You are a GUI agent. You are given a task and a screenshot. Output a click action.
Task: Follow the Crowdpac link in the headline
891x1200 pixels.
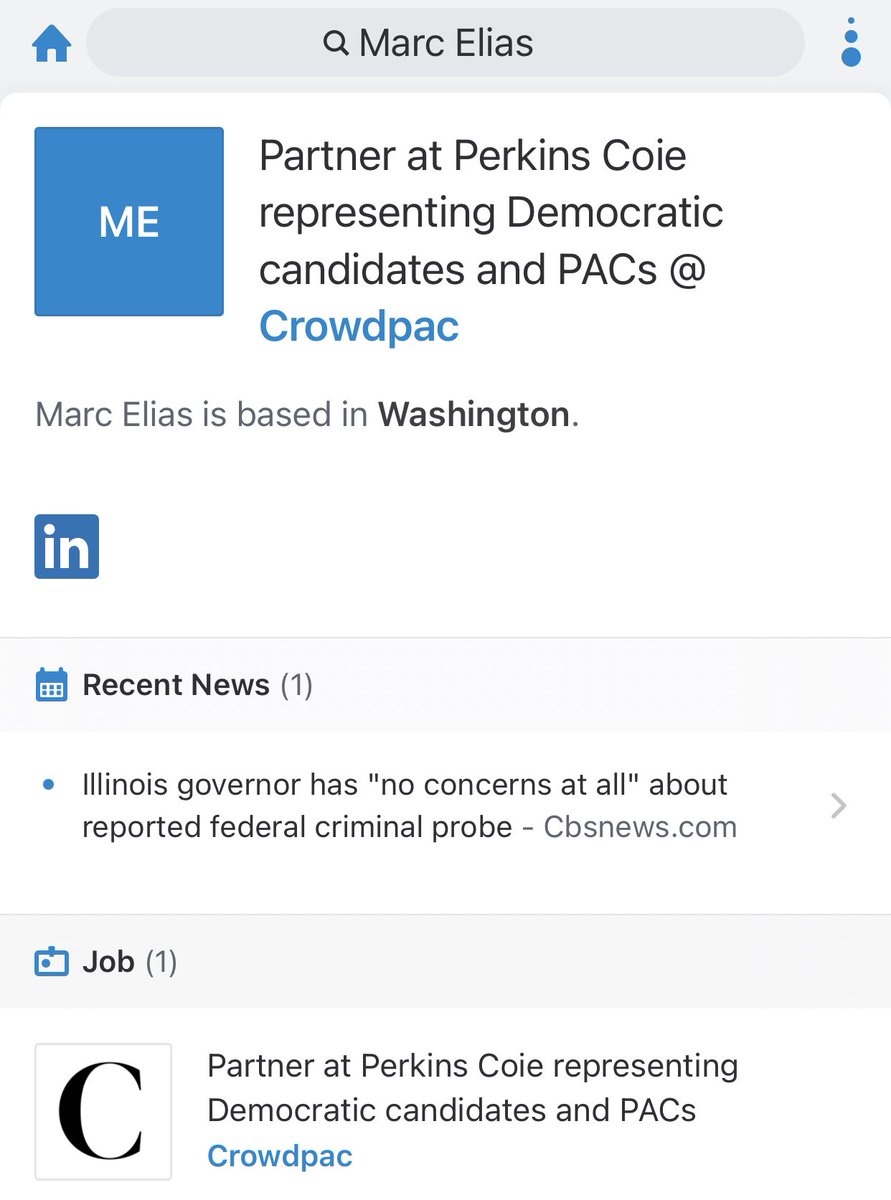[x=359, y=326]
